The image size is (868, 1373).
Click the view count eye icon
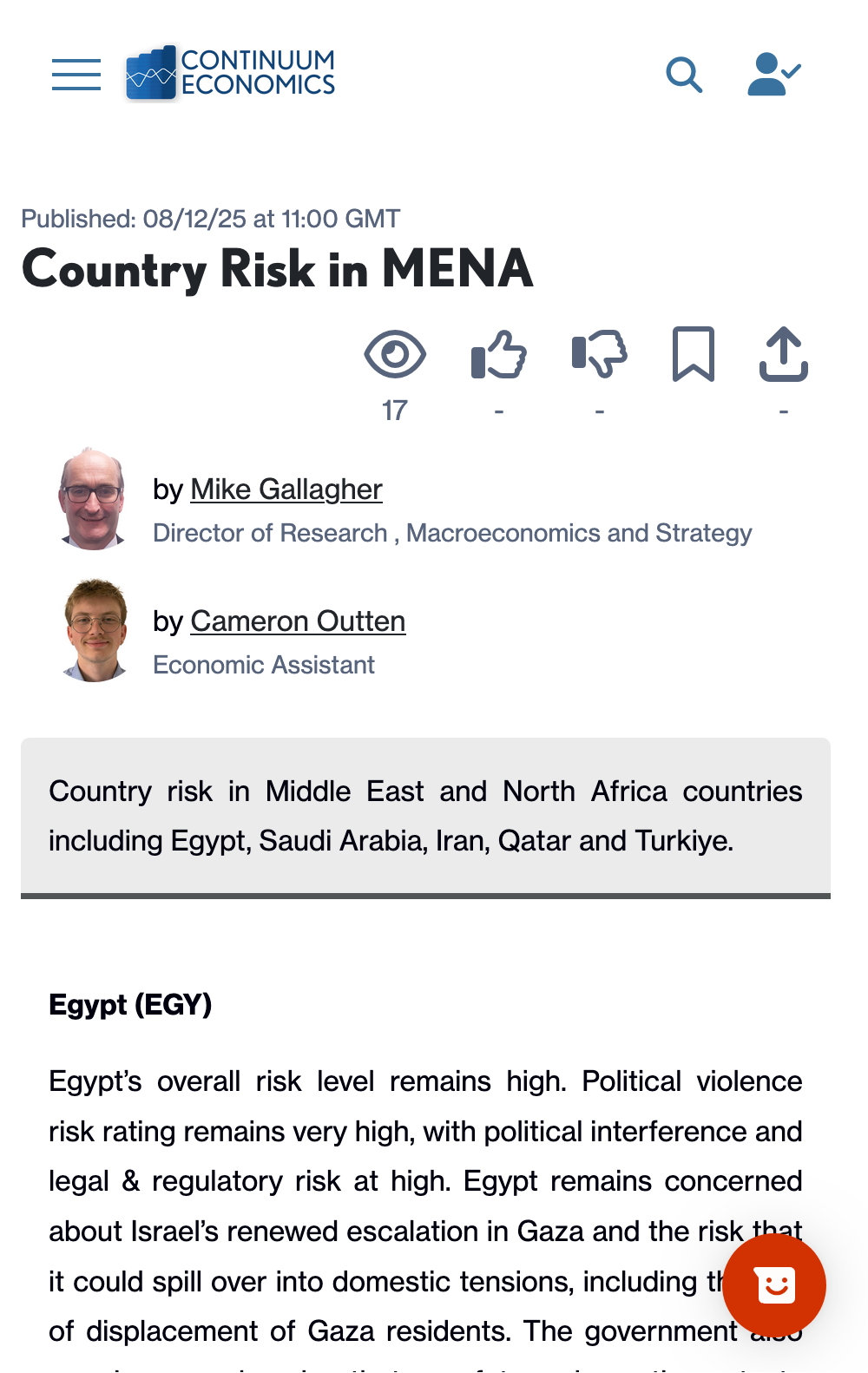coord(395,354)
